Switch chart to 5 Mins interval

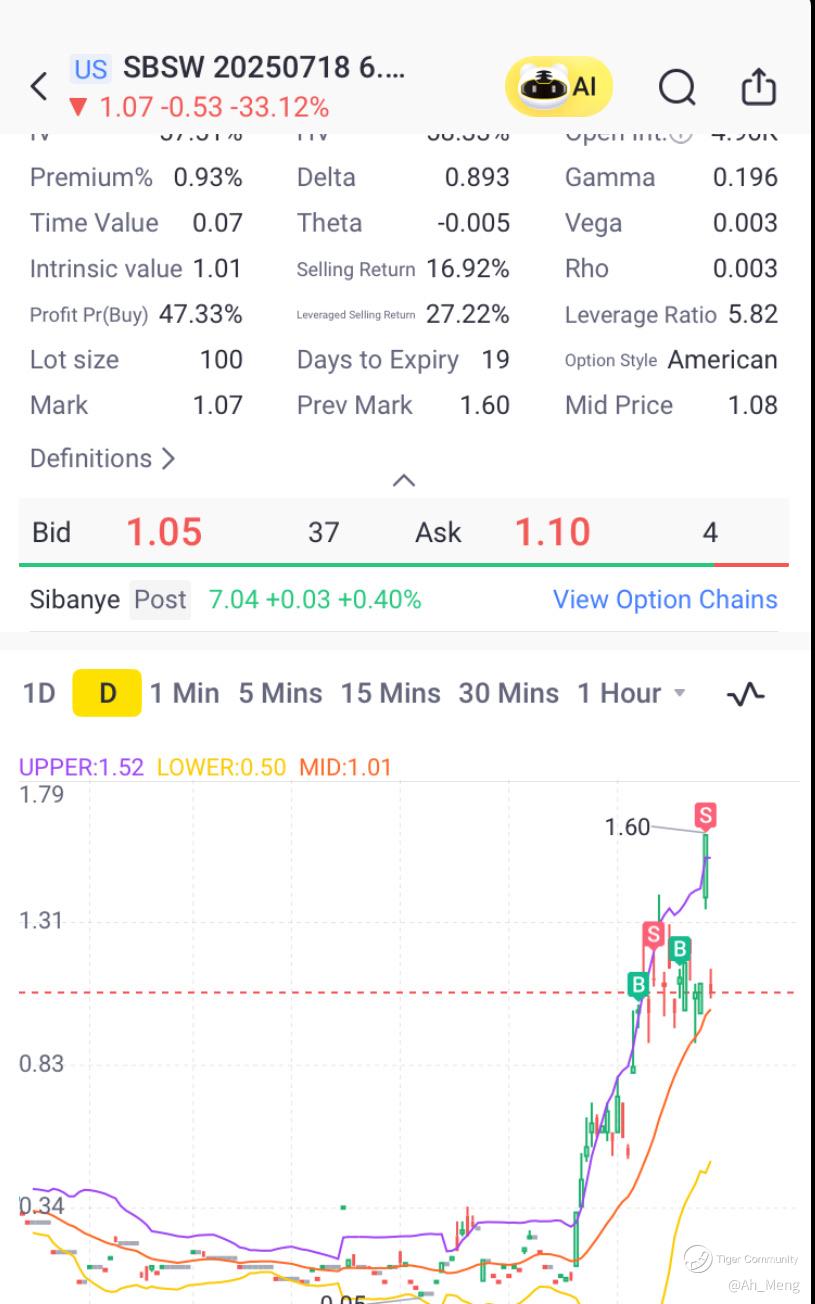tap(280, 693)
